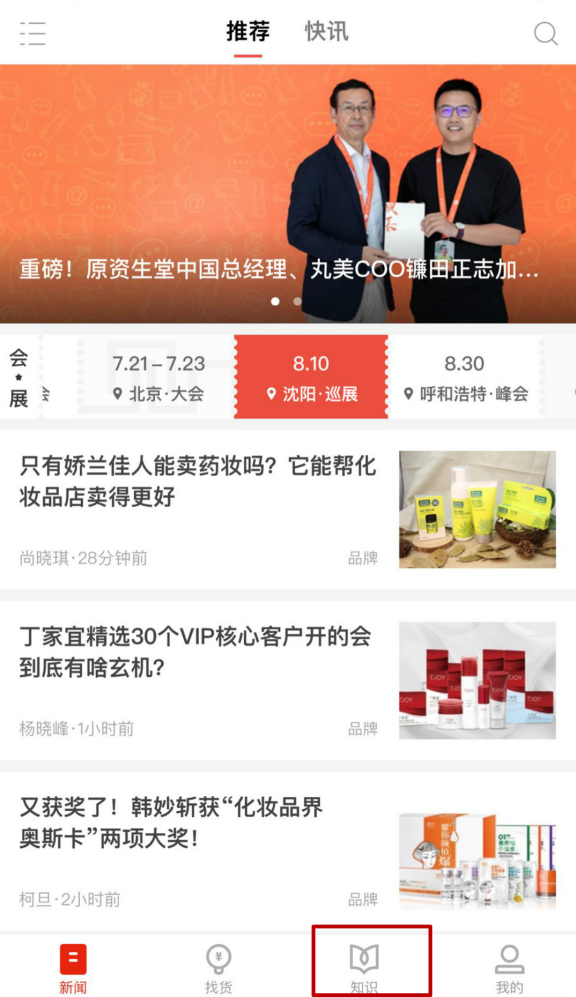This screenshot has width=576, height=997.
Task: Select the 推荐 tab
Action: (x=248, y=32)
